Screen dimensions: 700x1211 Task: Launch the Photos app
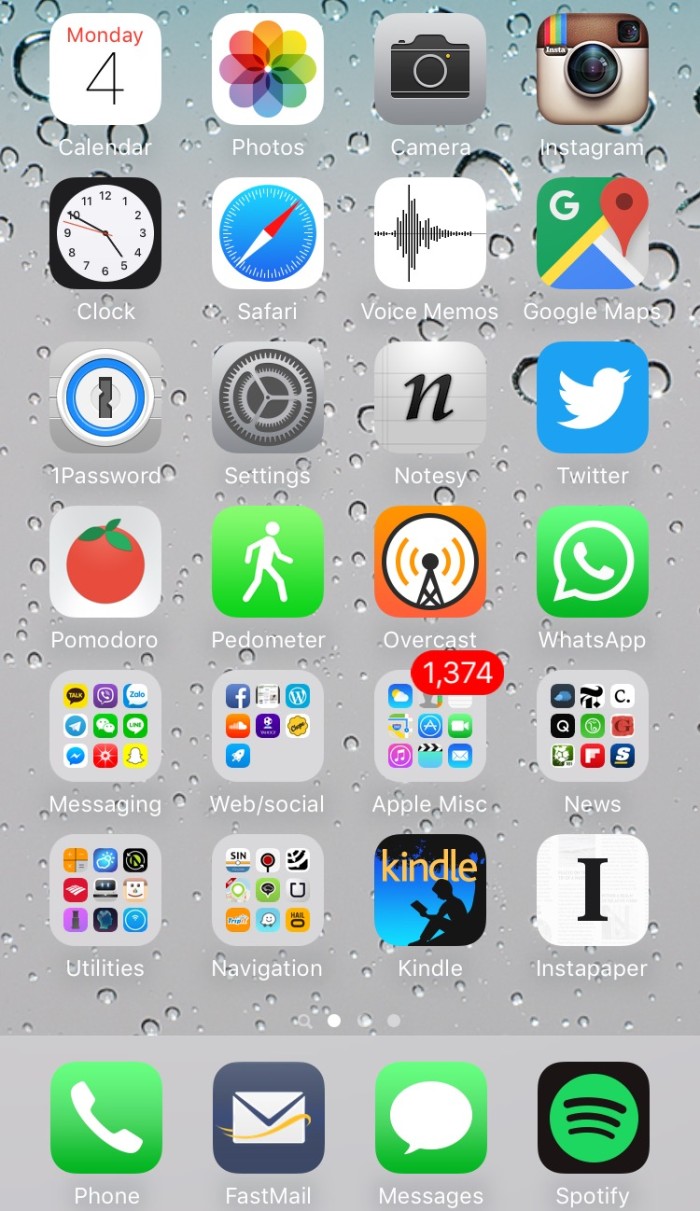tap(267, 69)
